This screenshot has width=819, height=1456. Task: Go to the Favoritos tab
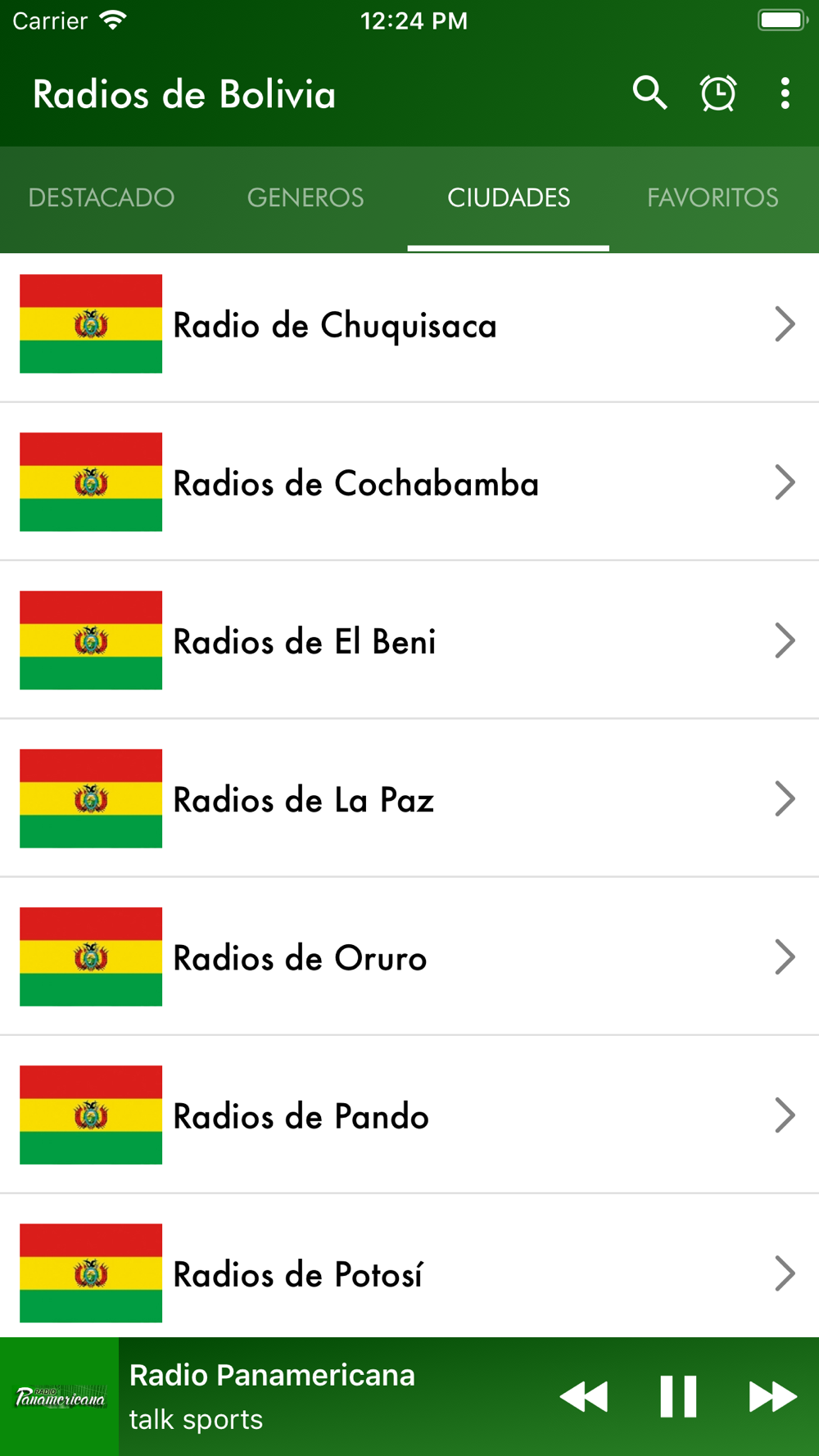(713, 197)
